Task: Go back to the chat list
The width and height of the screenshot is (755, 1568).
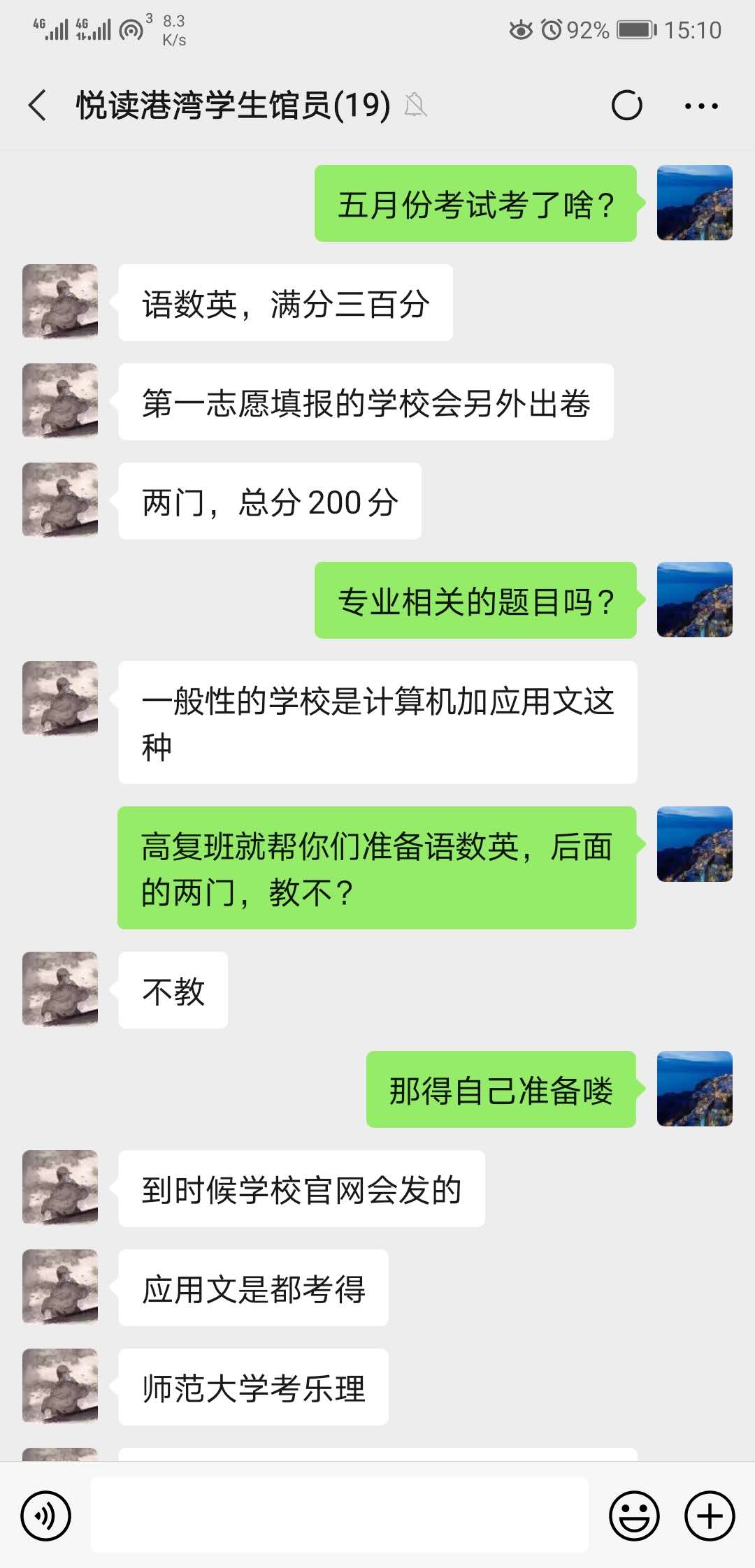Action: pyautogui.click(x=38, y=106)
